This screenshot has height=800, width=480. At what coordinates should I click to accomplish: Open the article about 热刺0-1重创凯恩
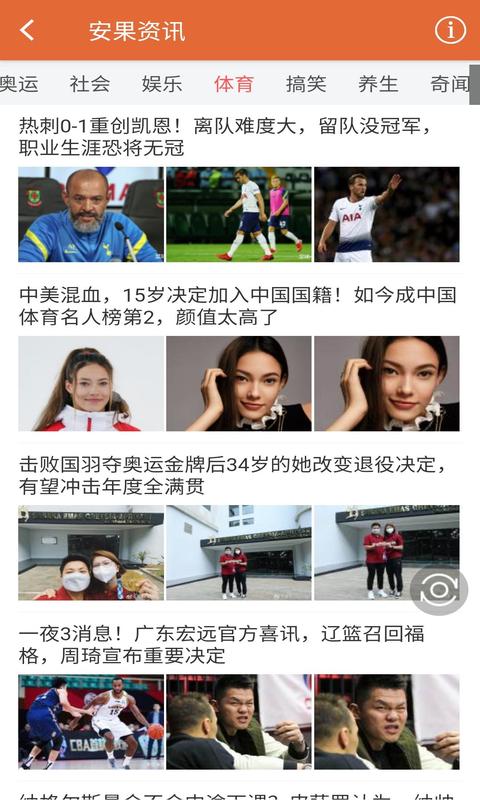(239, 188)
